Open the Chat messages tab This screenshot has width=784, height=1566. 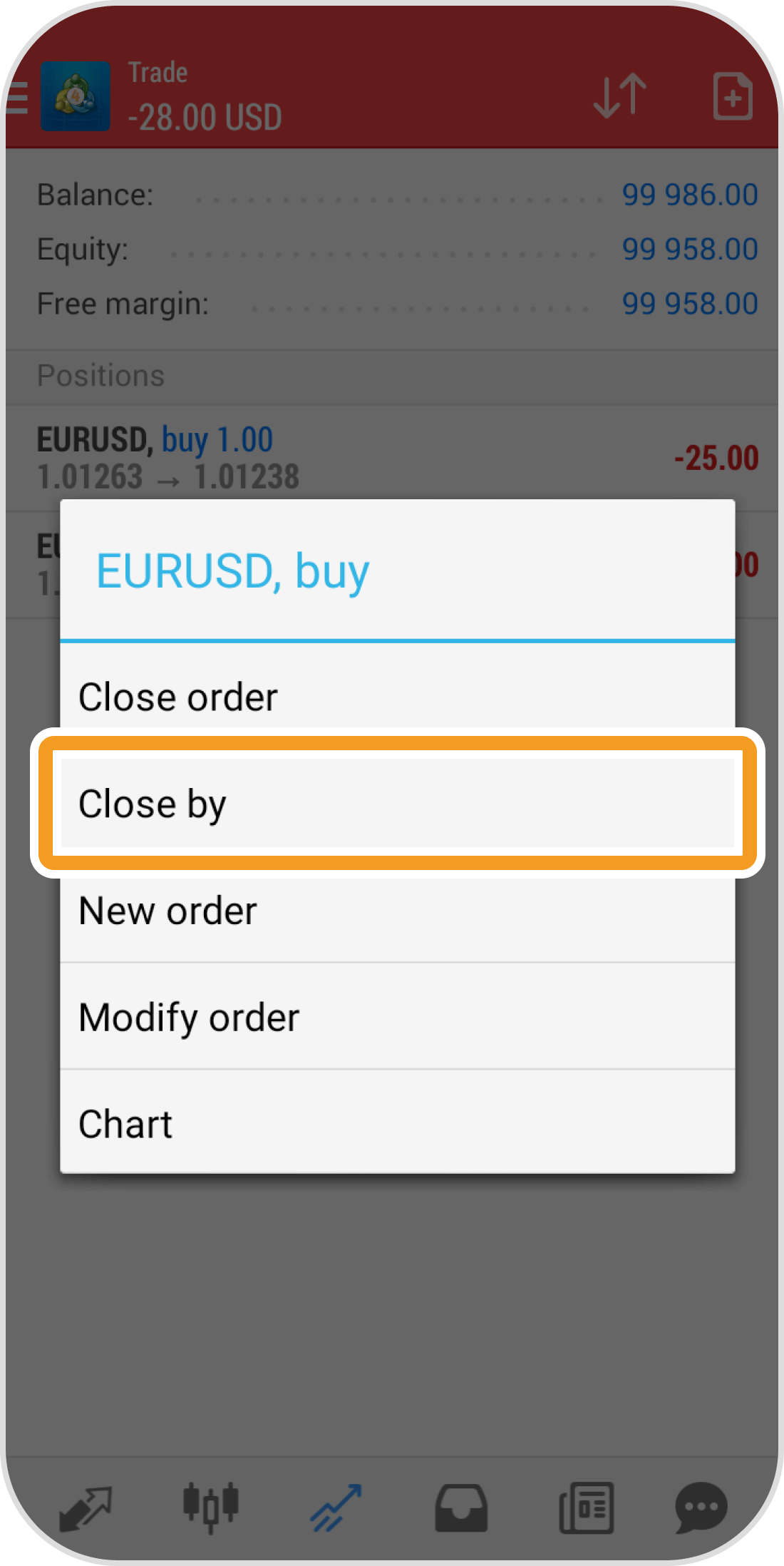[x=701, y=1508]
